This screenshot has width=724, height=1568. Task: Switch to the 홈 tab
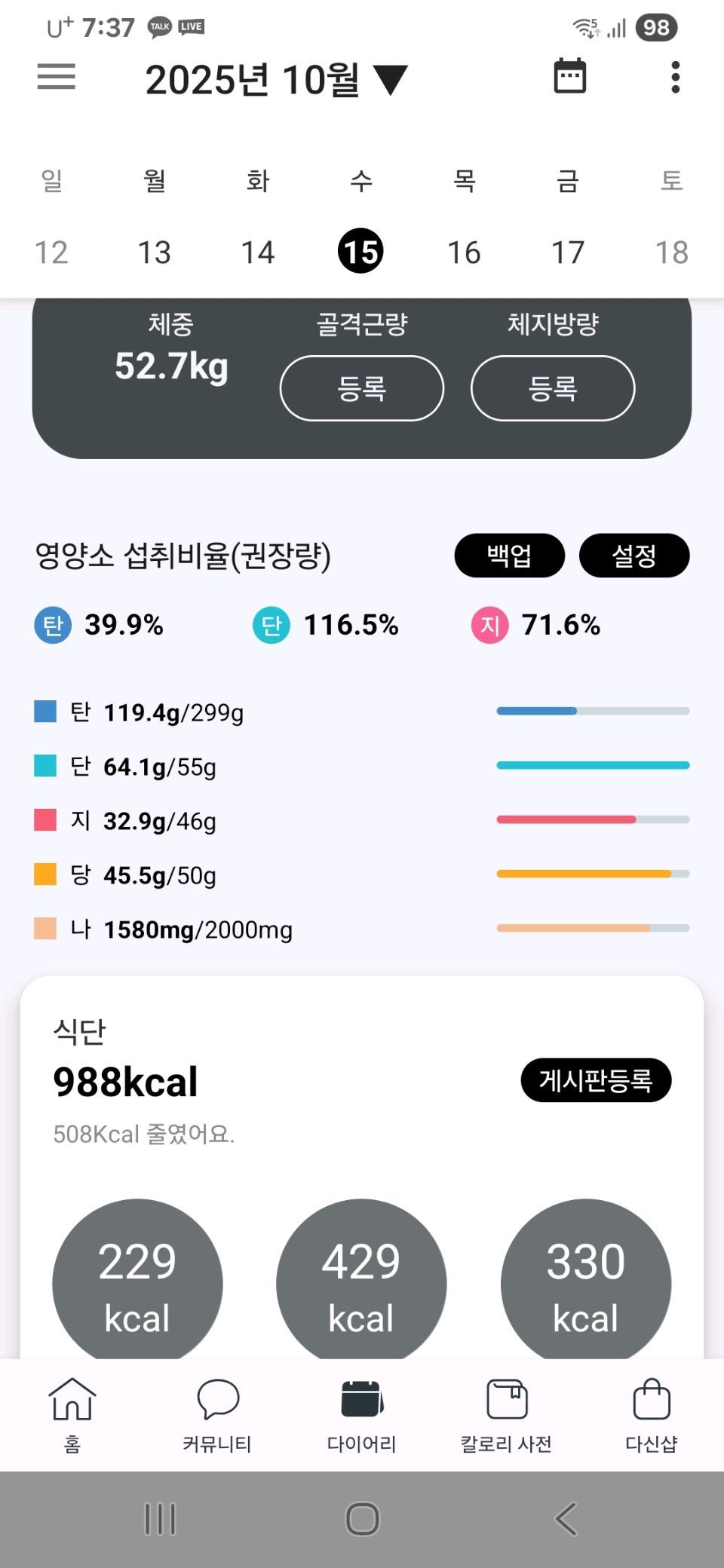click(72, 1415)
